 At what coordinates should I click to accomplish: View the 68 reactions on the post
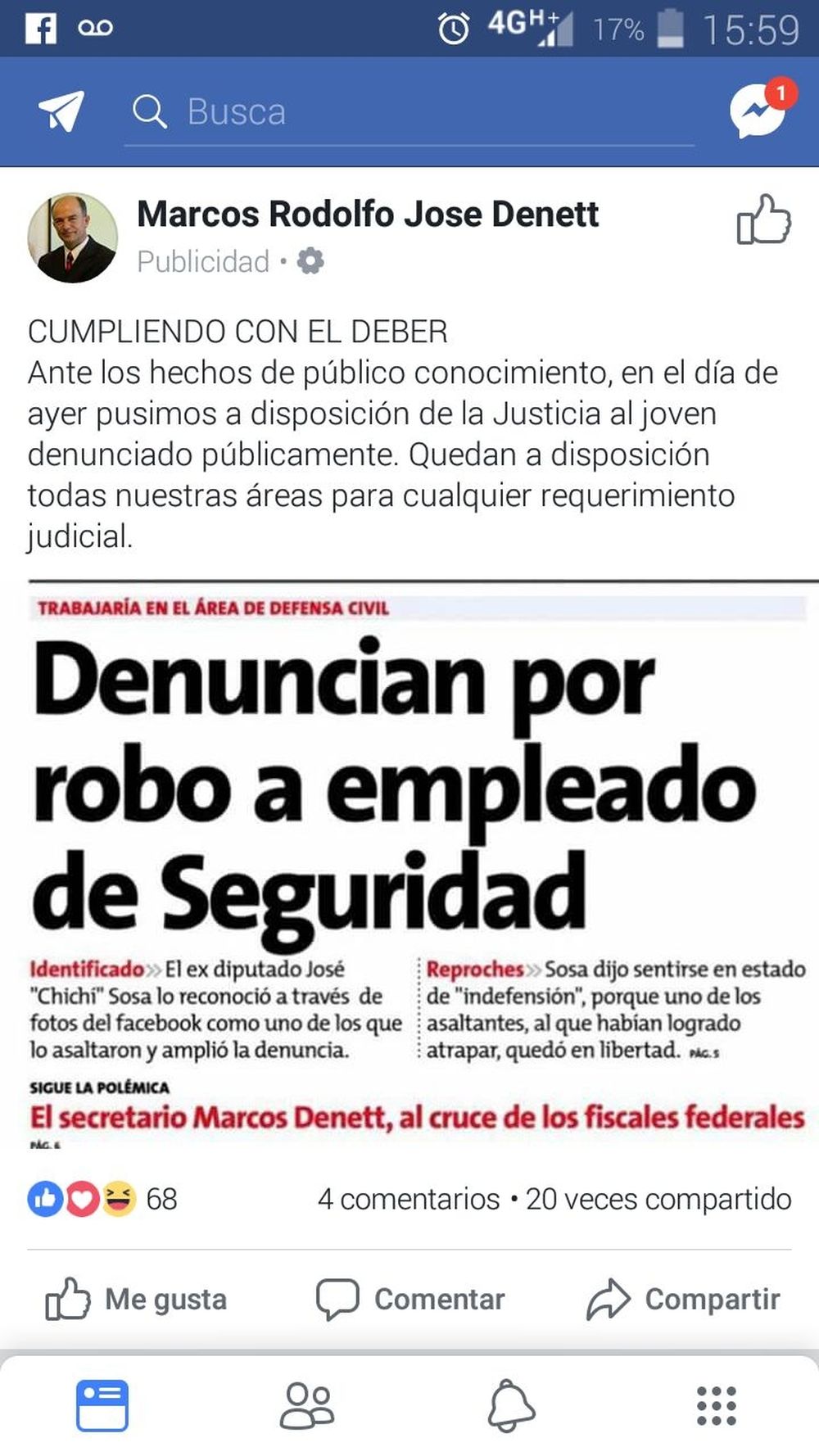click(x=102, y=1200)
